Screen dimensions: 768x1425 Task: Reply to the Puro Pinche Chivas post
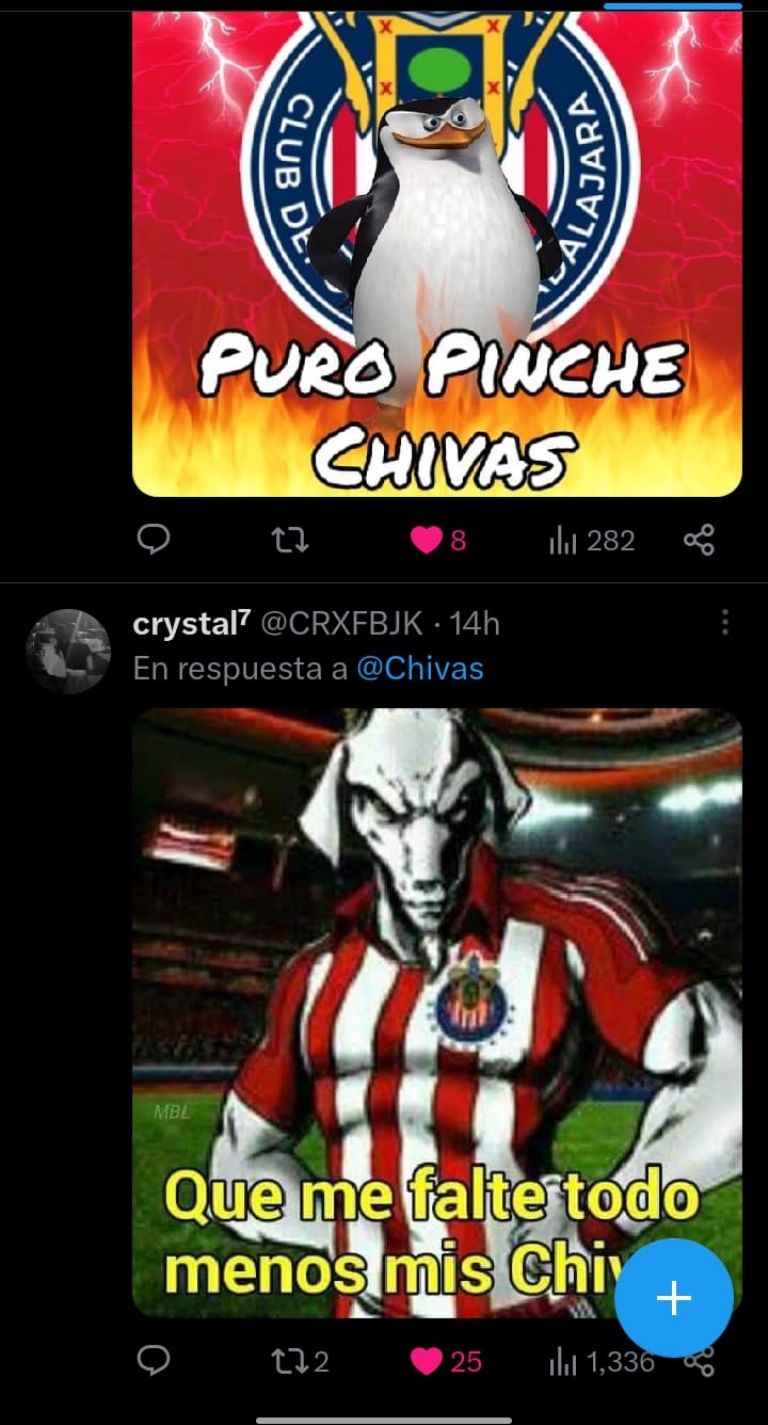coord(153,540)
